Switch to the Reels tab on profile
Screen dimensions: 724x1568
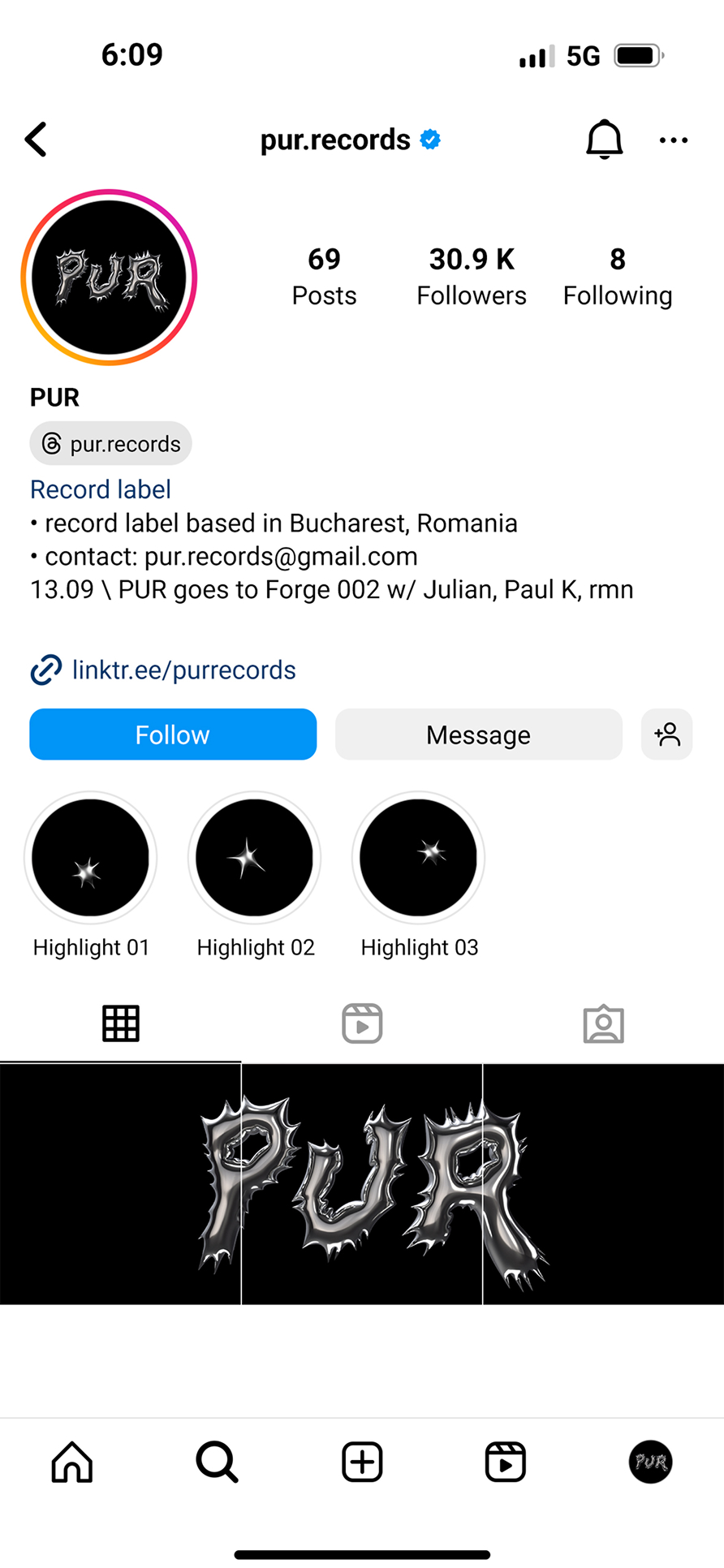[362, 1023]
